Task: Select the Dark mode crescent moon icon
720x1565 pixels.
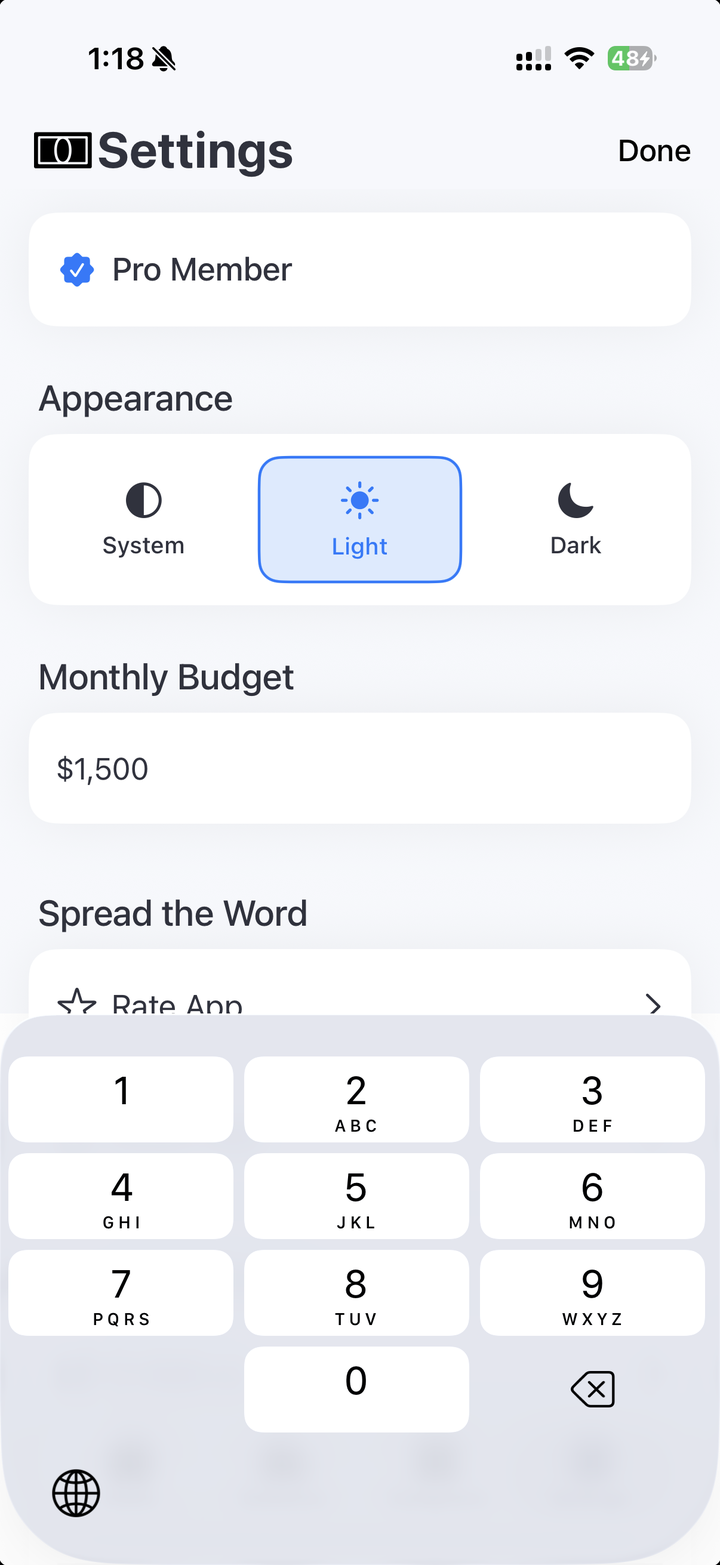Action: [575, 500]
